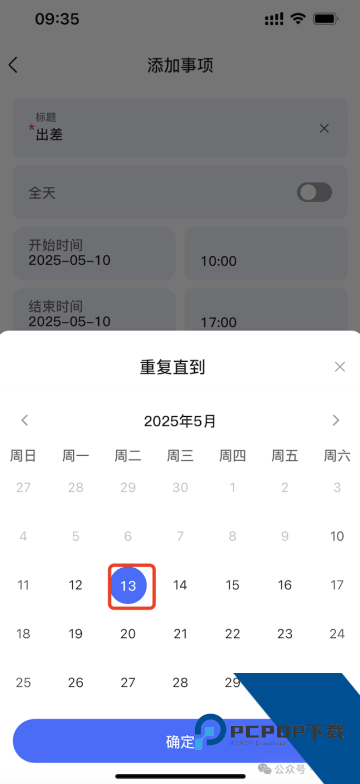Image resolution: width=360 pixels, height=784 pixels.
Task: Pick May 14 as the repeat end date
Action: coord(180,585)
